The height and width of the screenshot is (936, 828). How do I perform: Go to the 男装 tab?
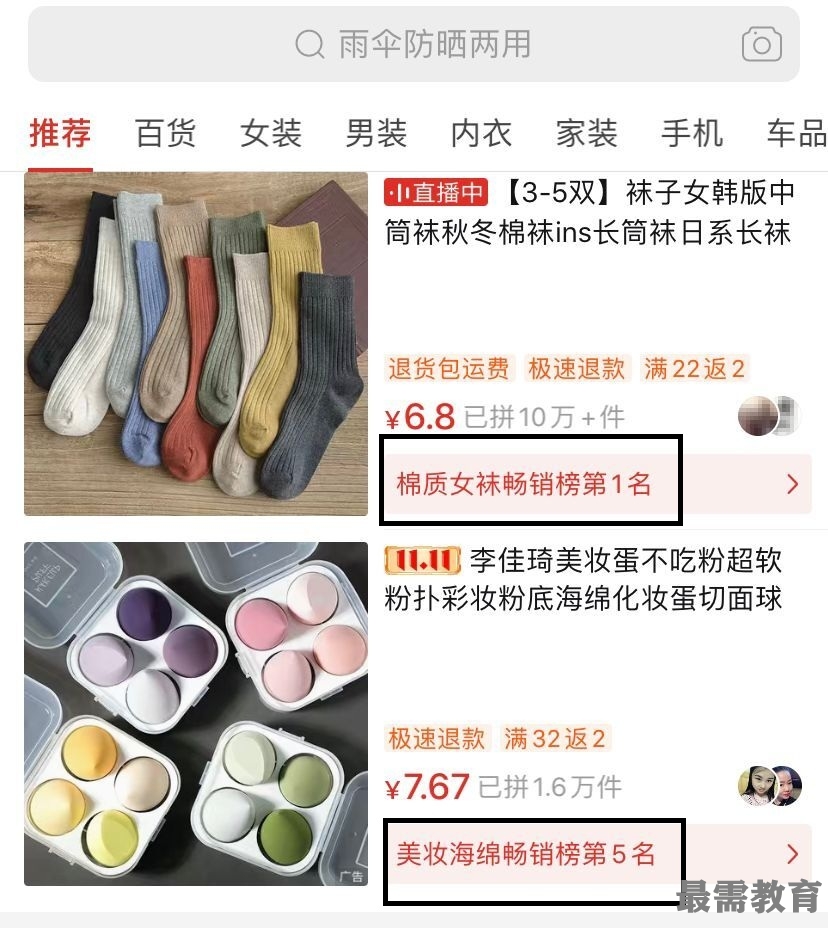coord(376,133)
